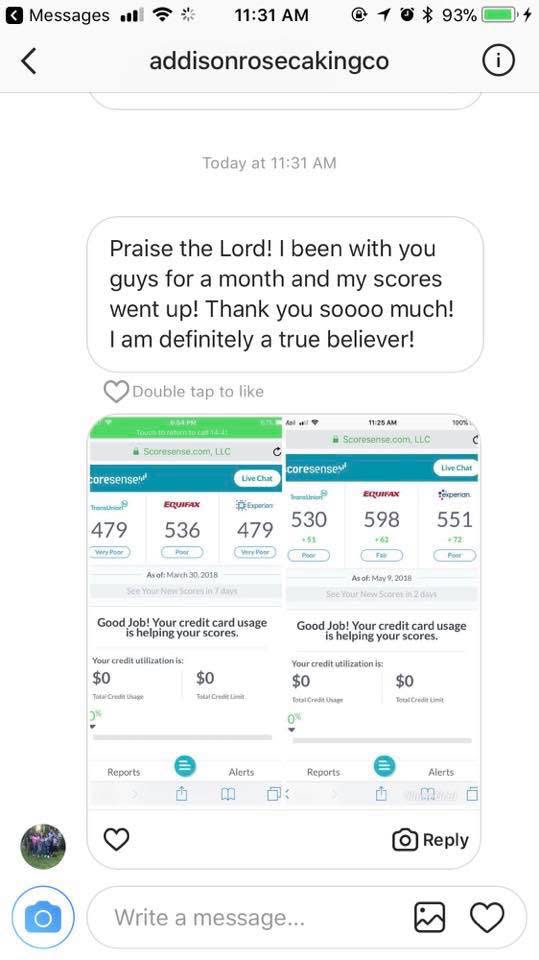539x960 pixels.
Task: Open the shared Scoresense screenshot image
Action: point(284,611)
